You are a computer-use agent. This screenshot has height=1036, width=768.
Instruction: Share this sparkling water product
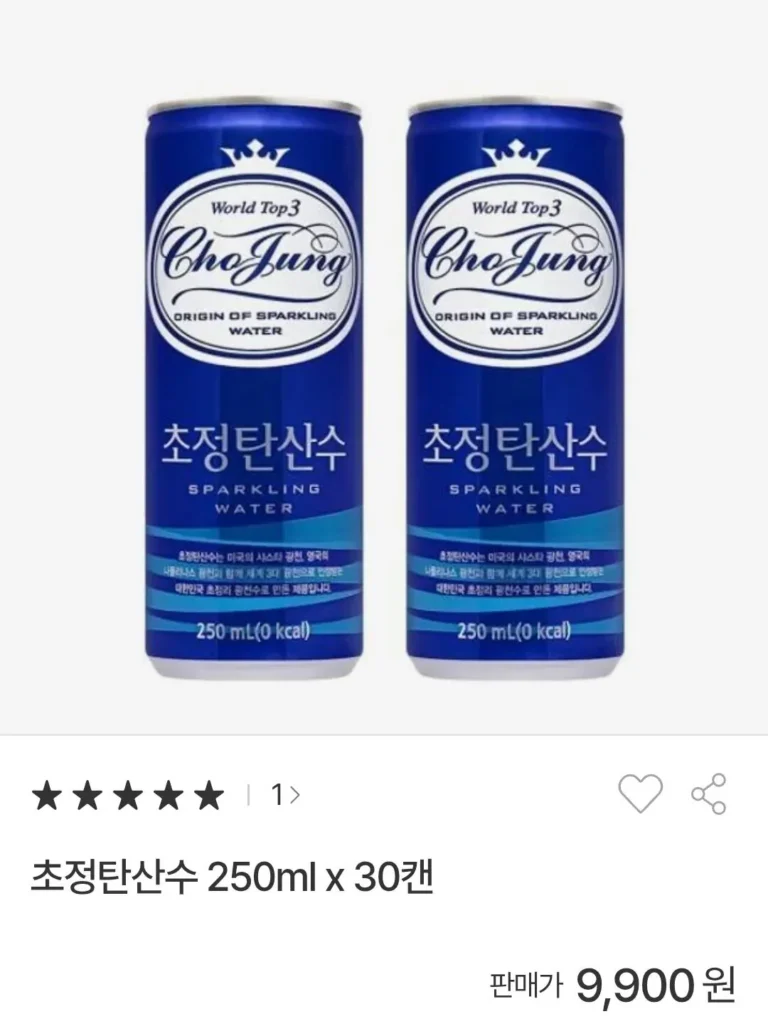[x=709, y=794]
